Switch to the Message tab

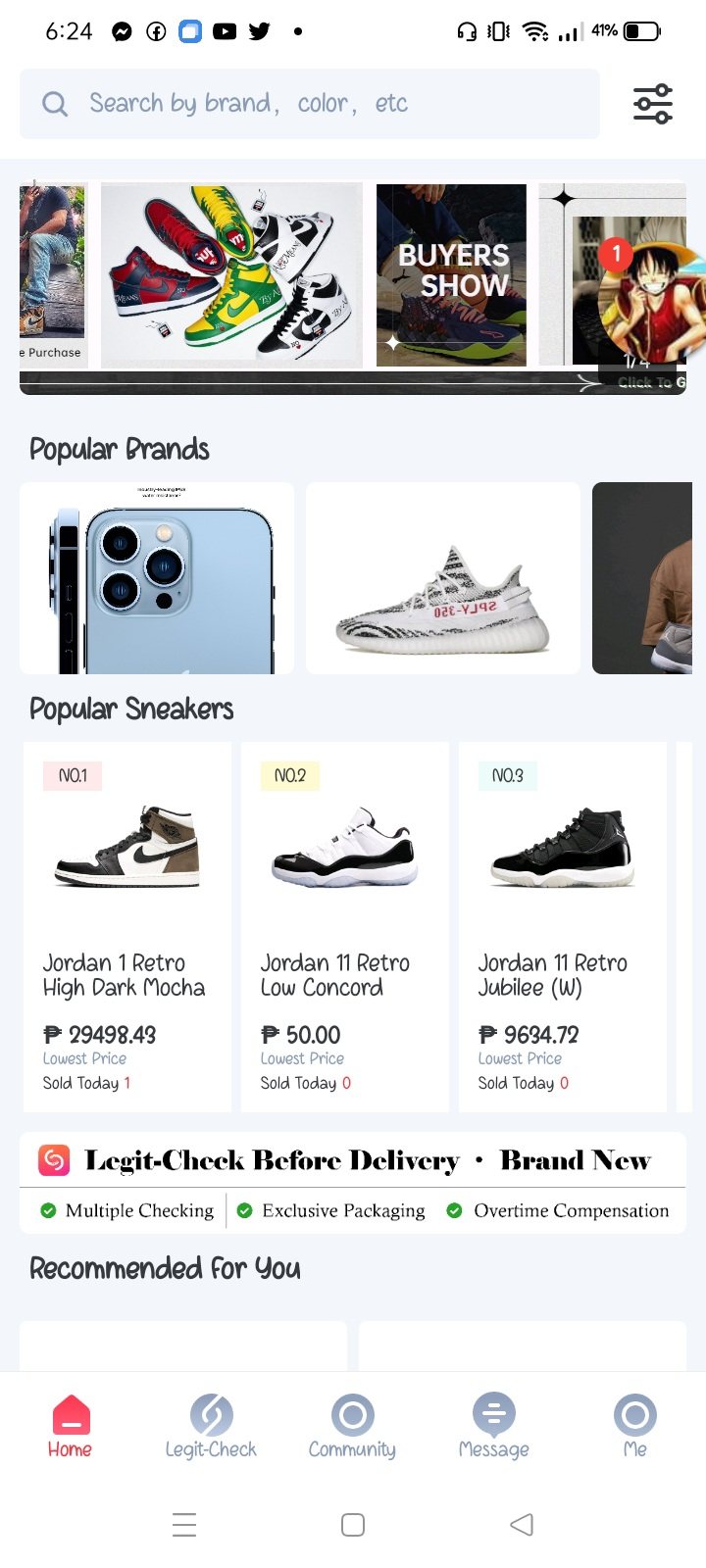[493, 1426]
